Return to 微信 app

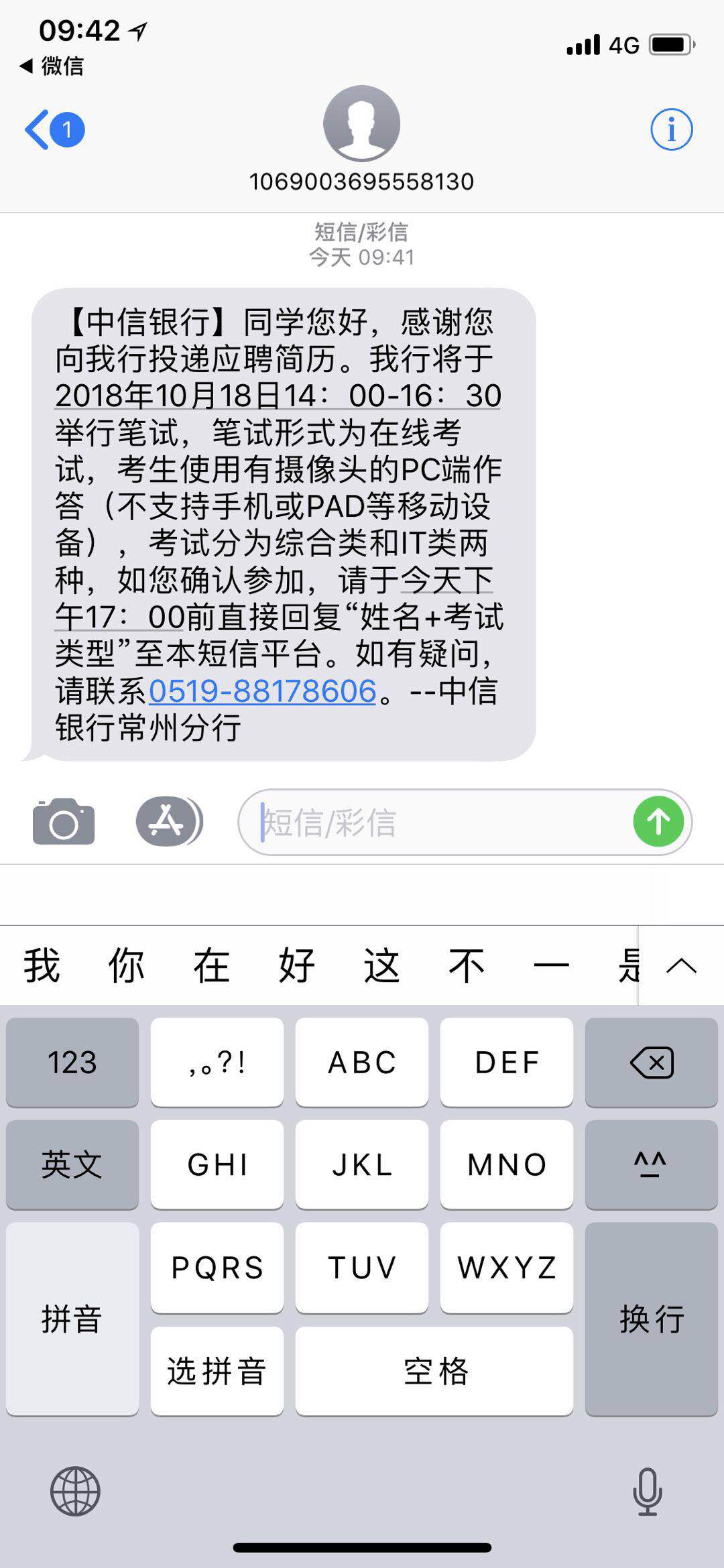pyautogui.click(x=52, y=66)
